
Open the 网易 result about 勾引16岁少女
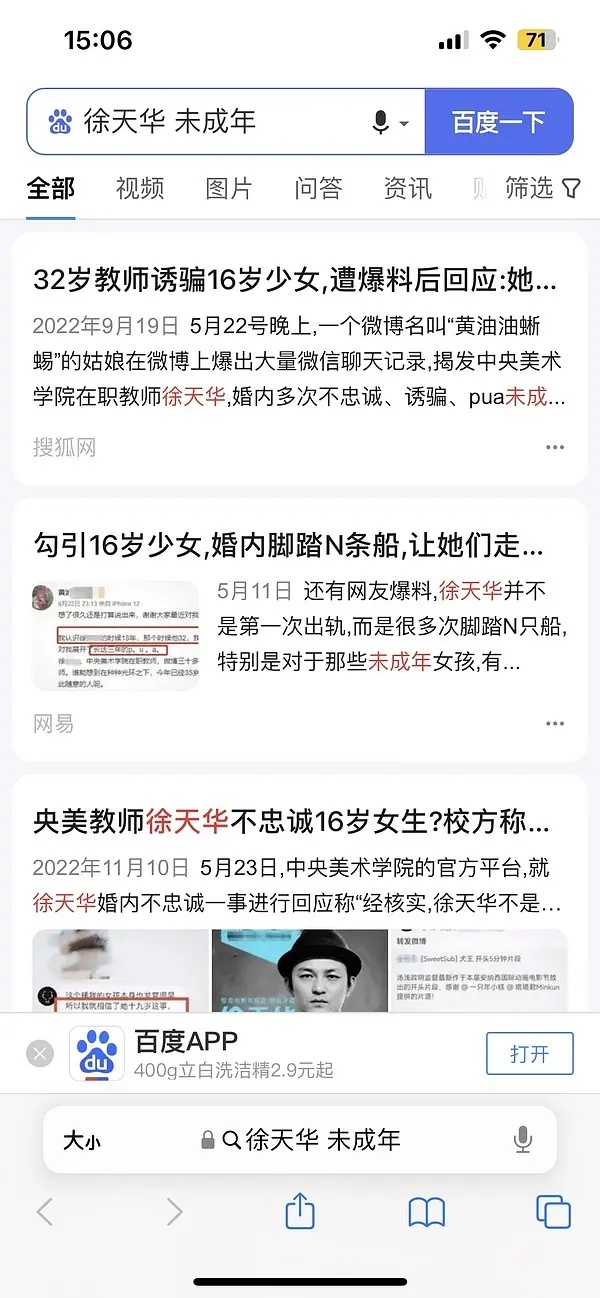288,546
